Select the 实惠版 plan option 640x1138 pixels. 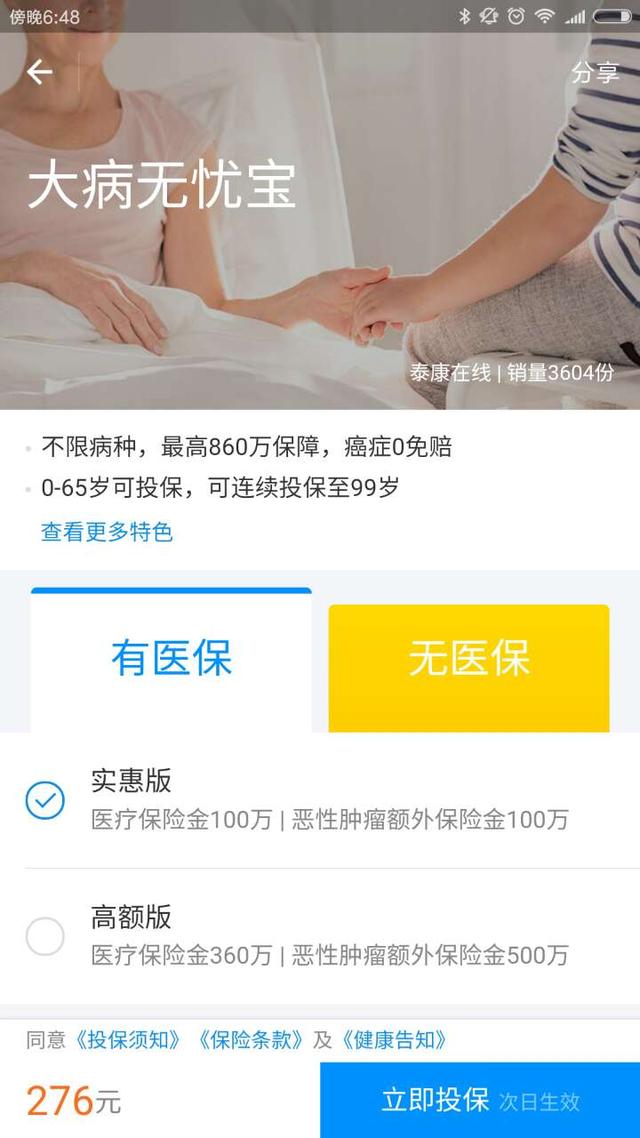click(45, 800)
